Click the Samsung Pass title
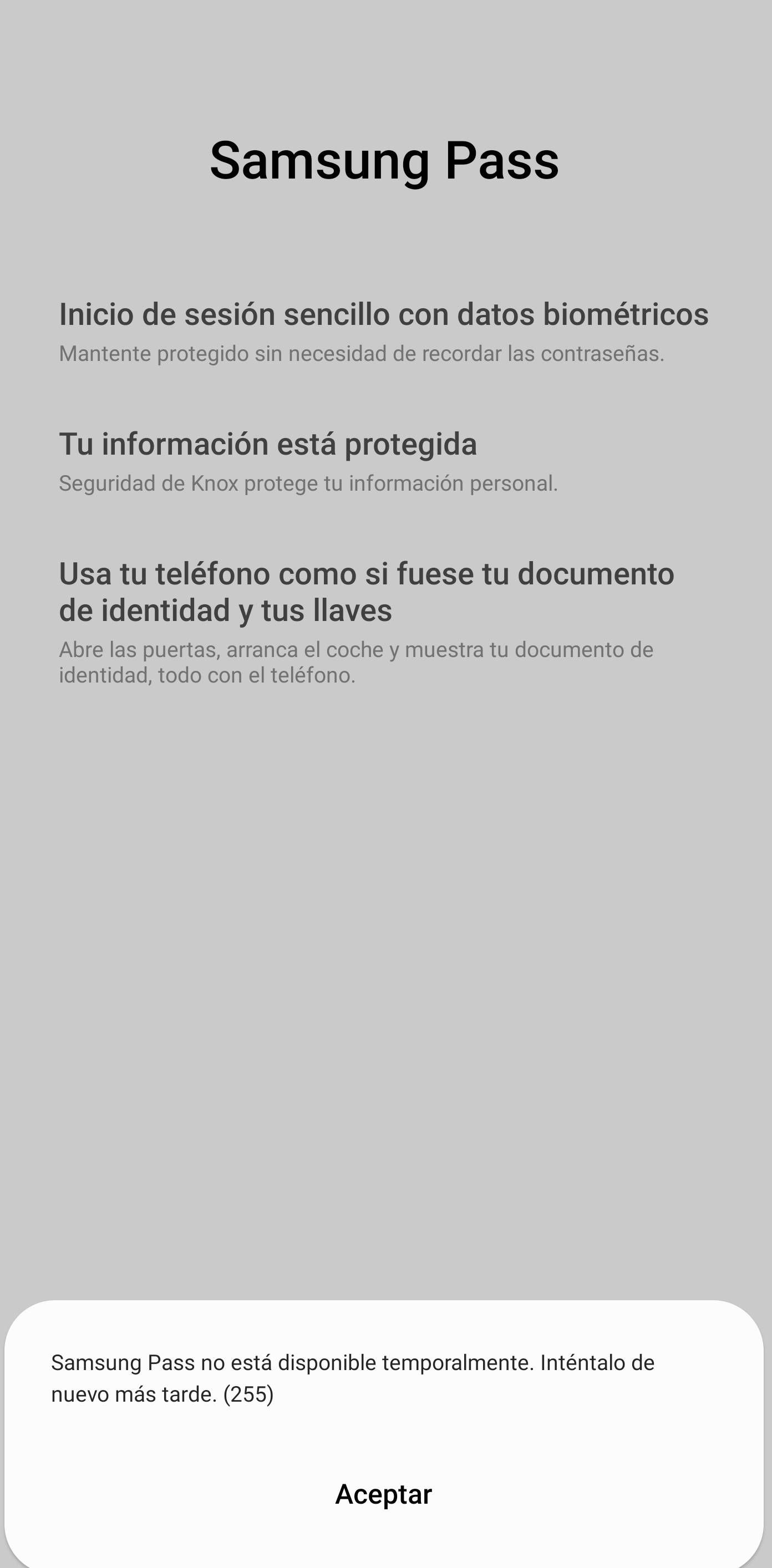The height and width of the screenshot is (1568, 772). 385,161
